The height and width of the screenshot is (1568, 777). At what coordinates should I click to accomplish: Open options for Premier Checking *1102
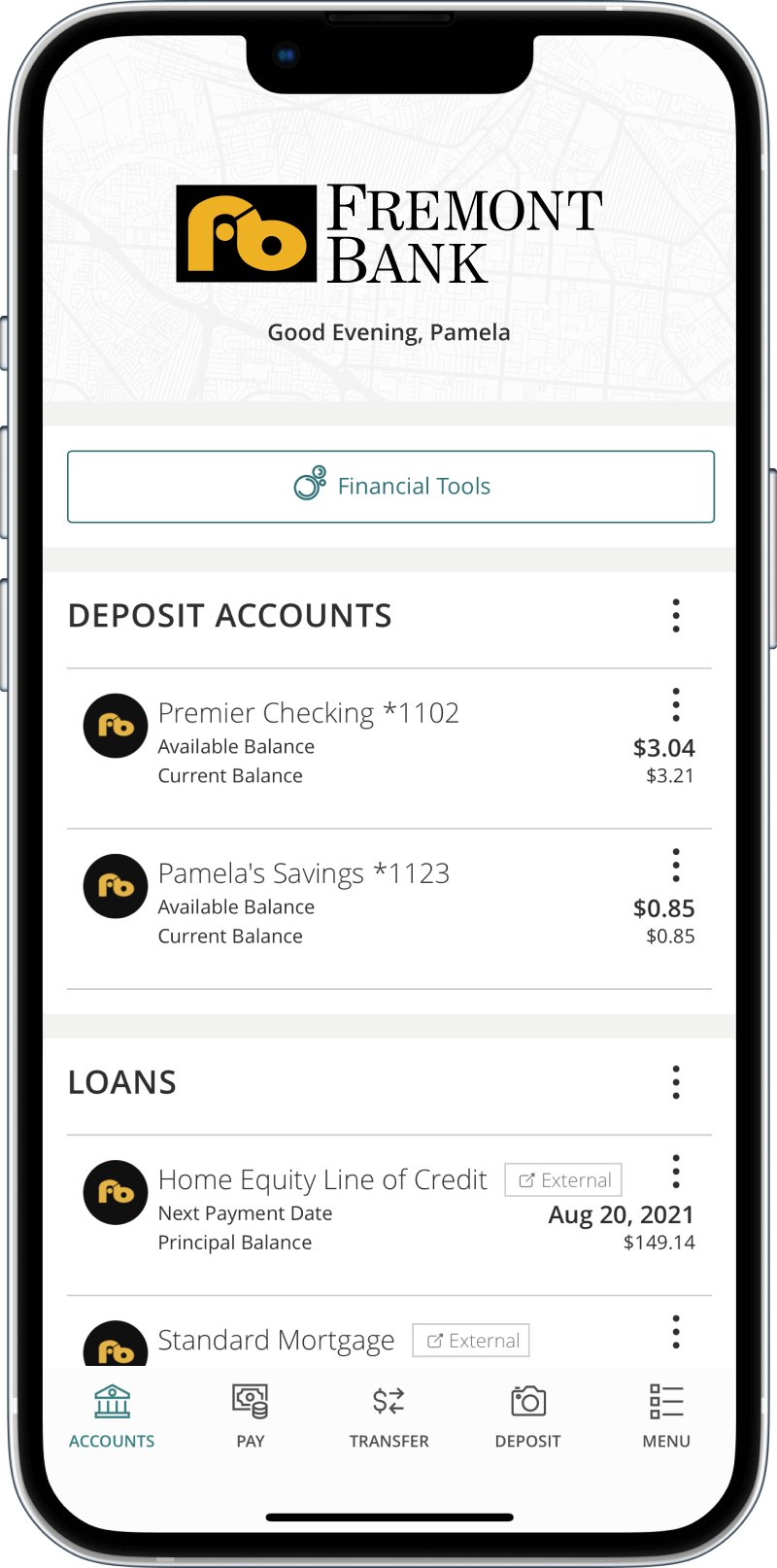point(676,704)
